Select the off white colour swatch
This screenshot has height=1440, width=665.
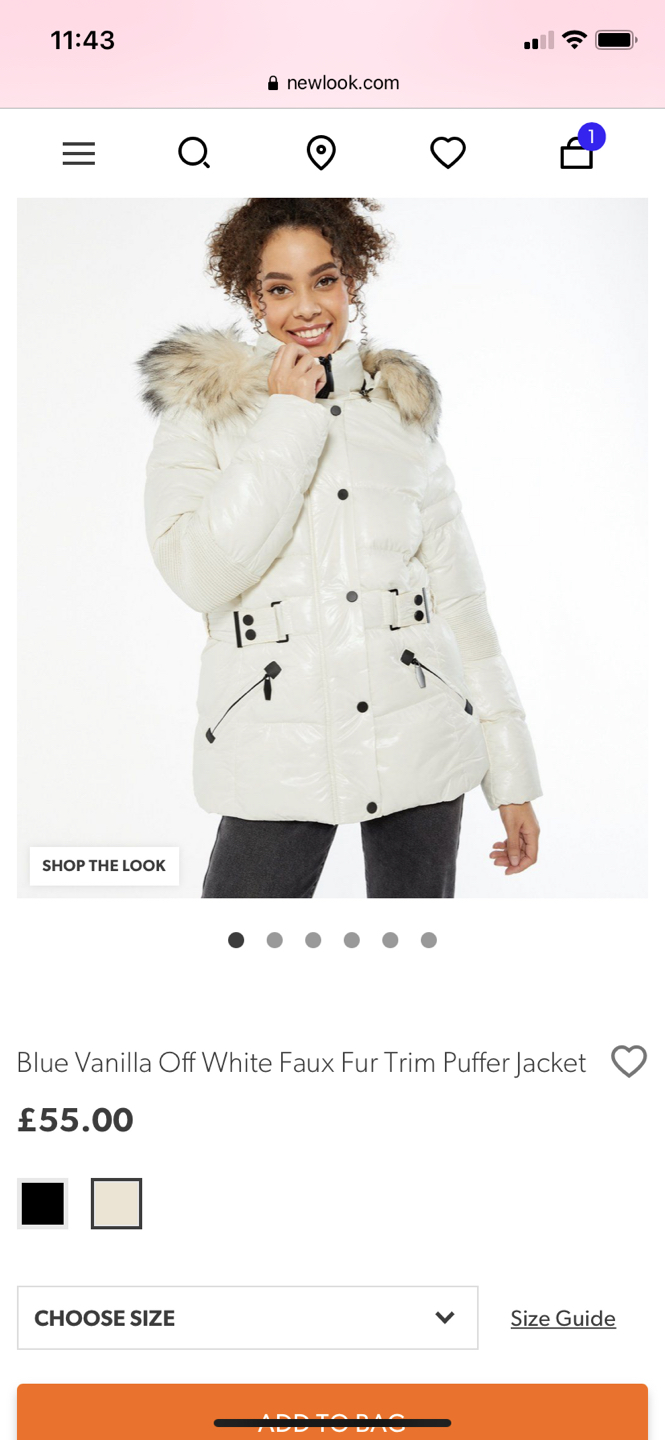click(x=116, y=1203)
